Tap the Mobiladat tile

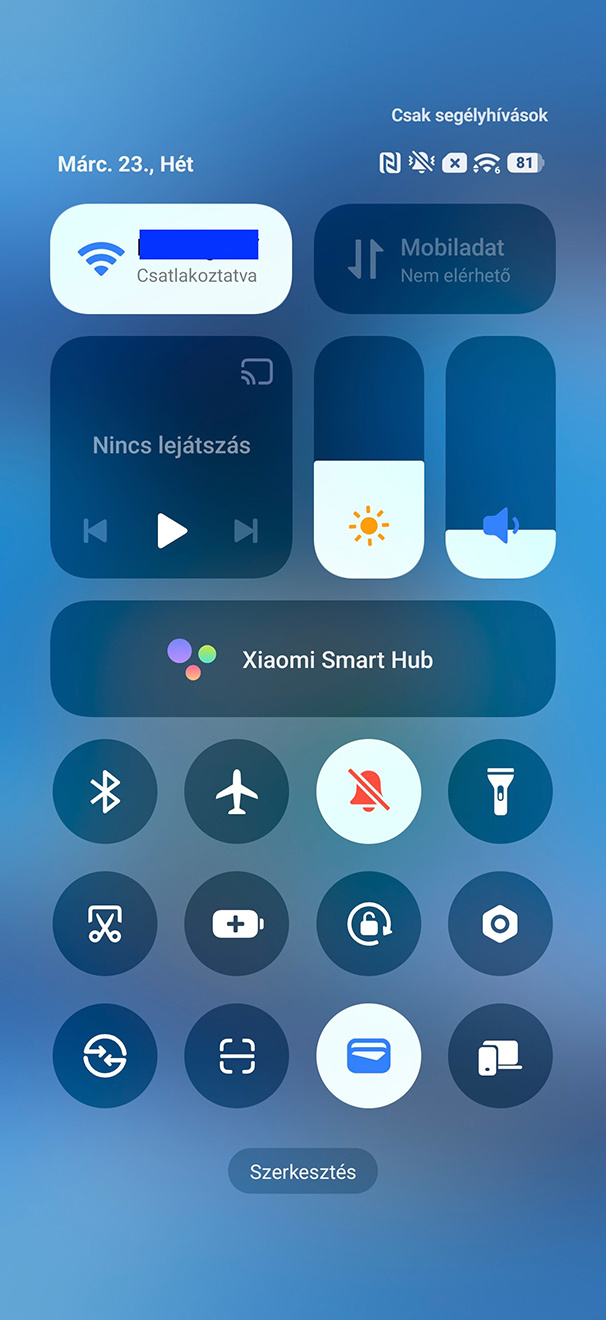(x=434, y=259)
